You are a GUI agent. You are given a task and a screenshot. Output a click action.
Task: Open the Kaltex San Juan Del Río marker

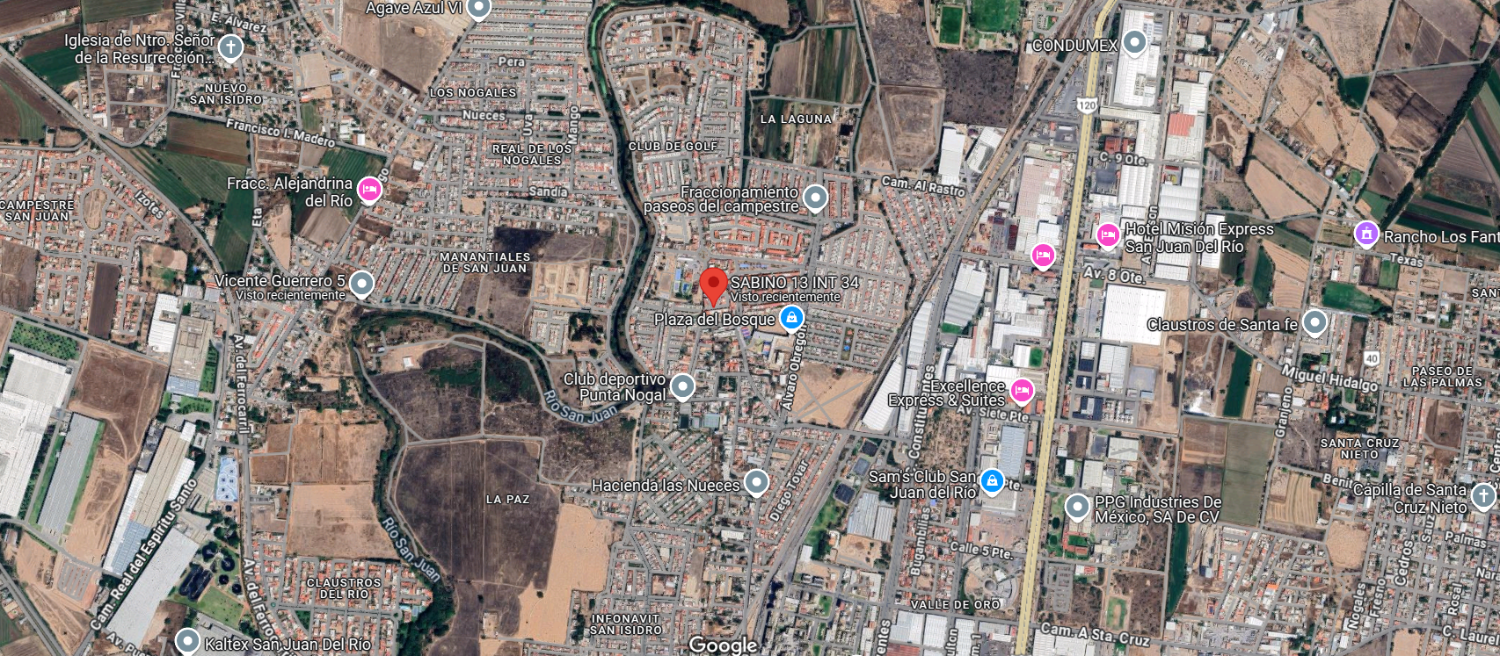(x=187, y=641)
